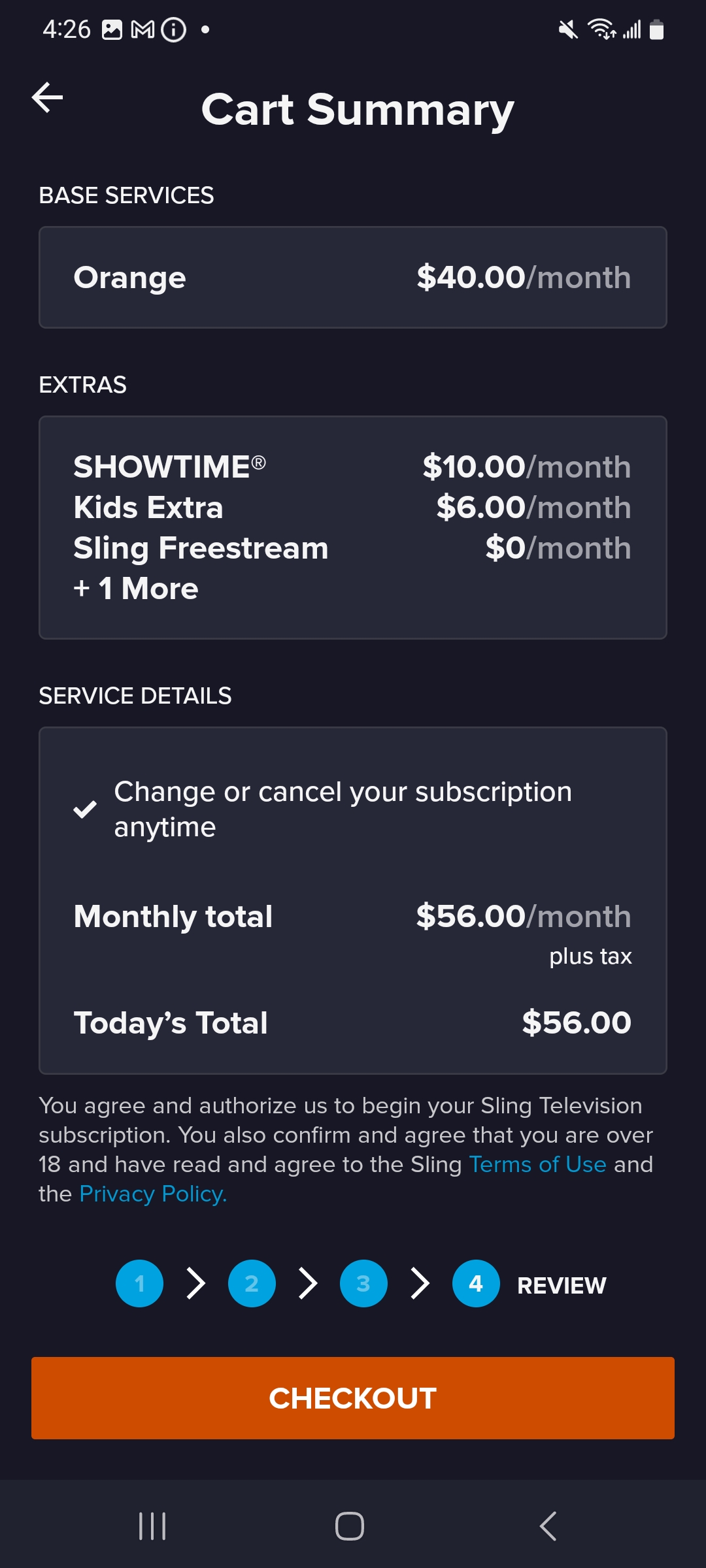Tap the CHECKOUT button
This screenshot has width=706, height=1568.
click(353, 1398)
